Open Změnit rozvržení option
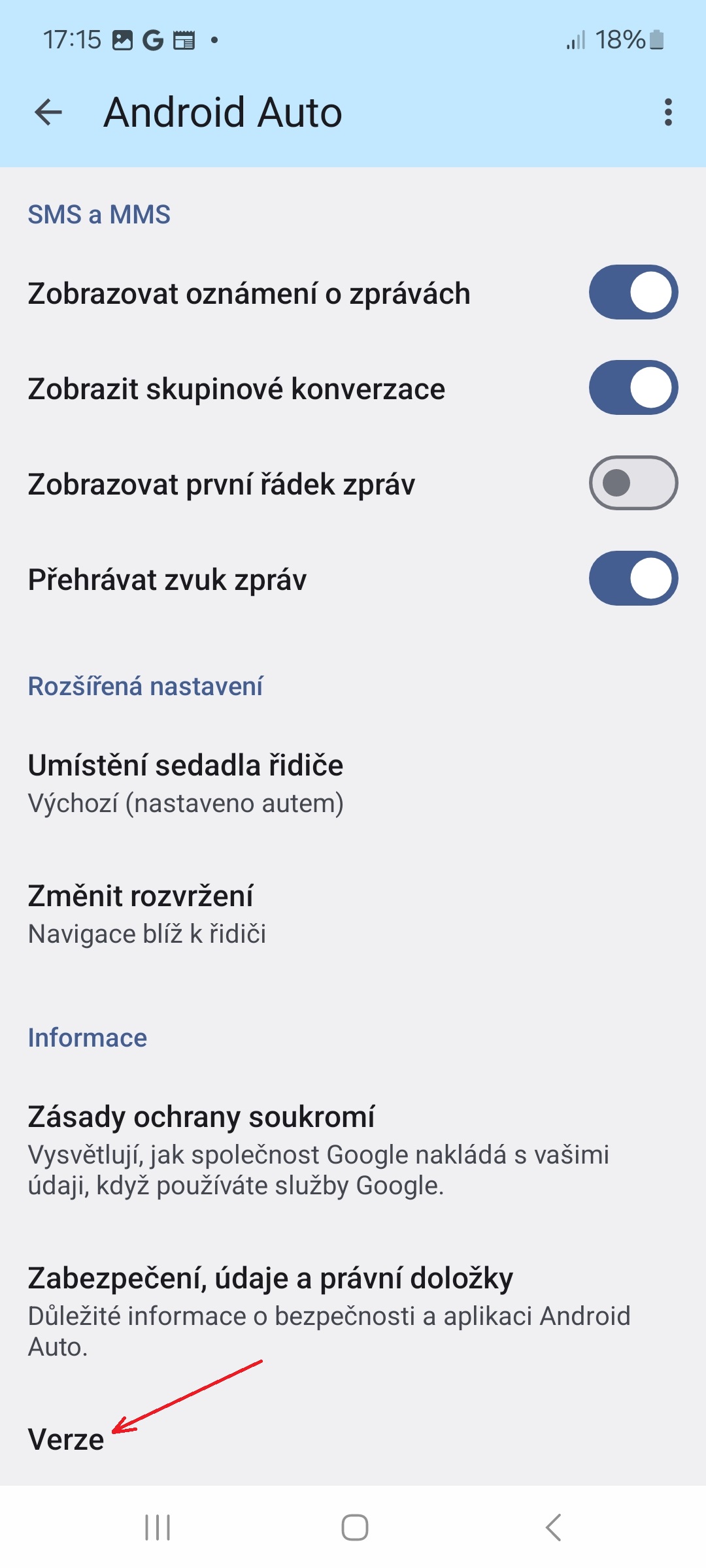 pos(353,914)
